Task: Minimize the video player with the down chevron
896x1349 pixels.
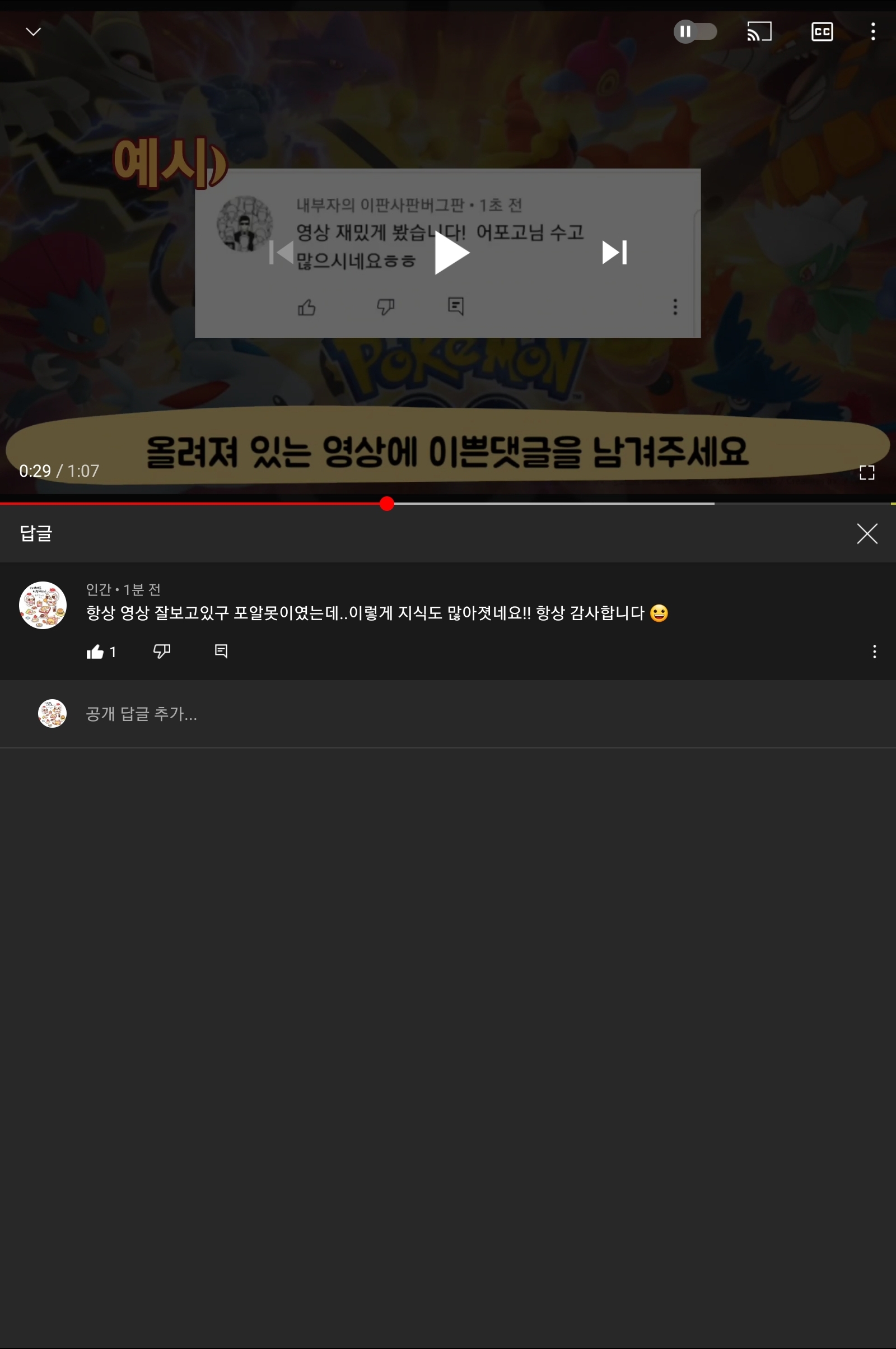Action: coord(34,31)
